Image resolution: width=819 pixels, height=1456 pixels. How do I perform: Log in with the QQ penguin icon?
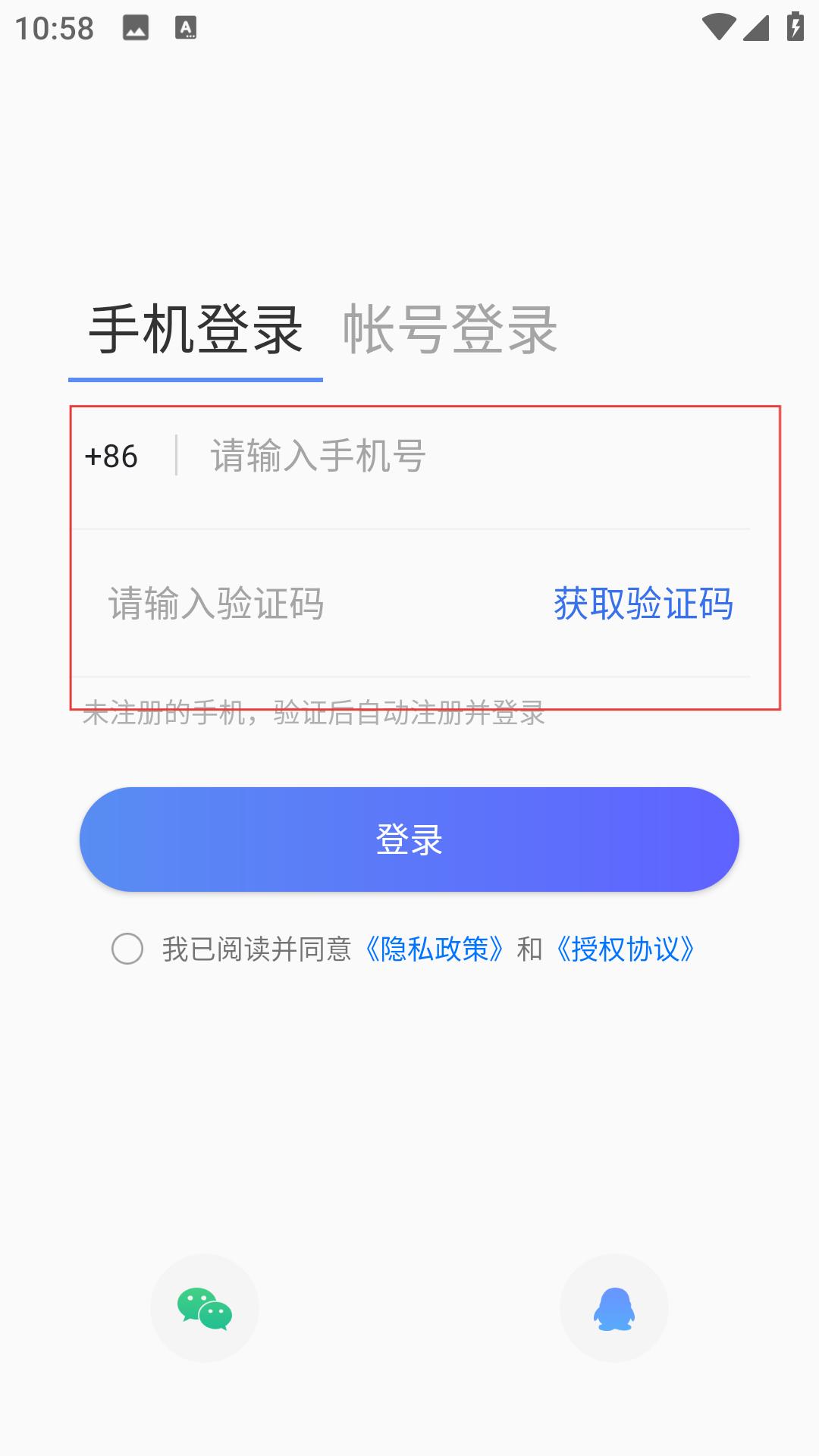[614, 1308]
